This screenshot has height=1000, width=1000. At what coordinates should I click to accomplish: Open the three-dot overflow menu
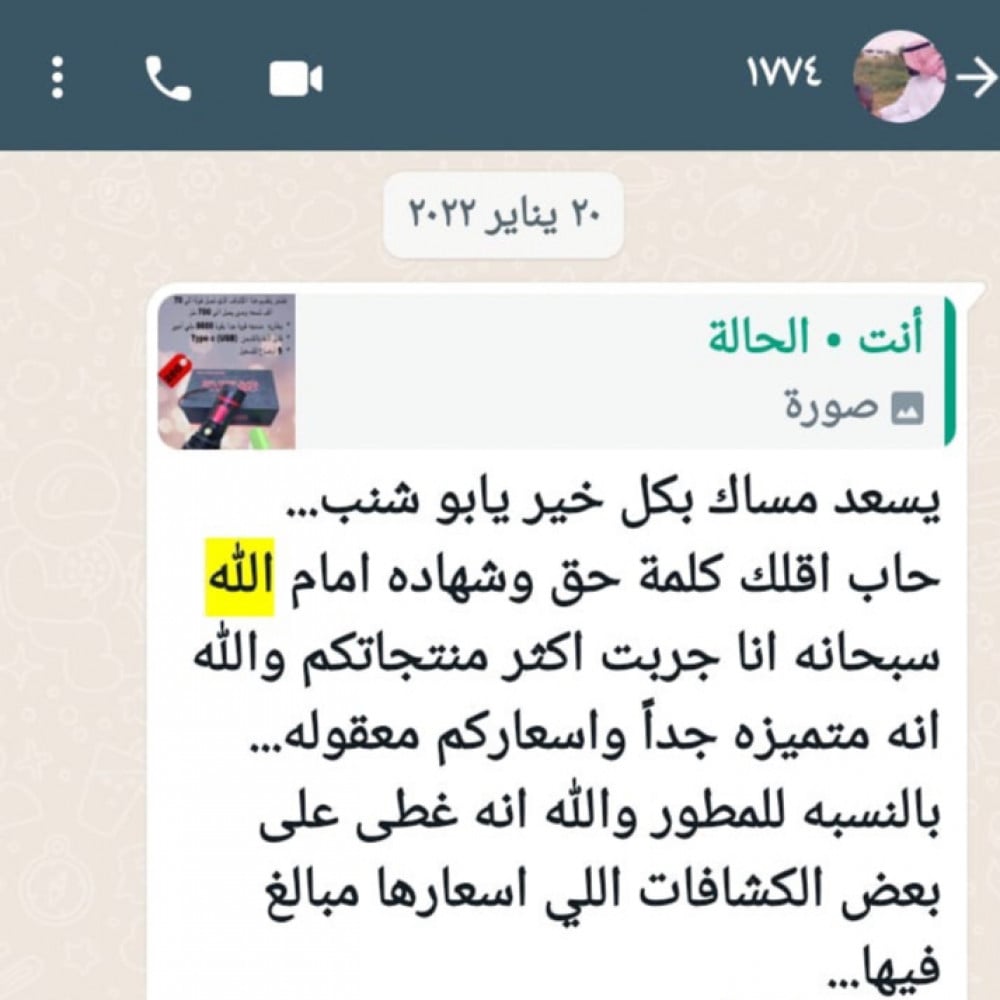coord(57,78)
